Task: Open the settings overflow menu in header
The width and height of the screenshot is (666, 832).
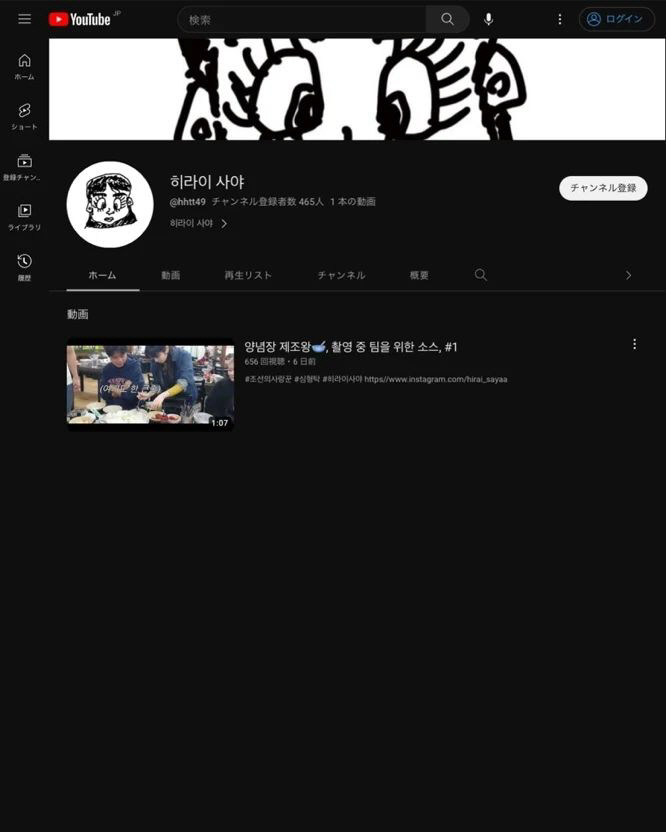Action: (x=560, y=19)
